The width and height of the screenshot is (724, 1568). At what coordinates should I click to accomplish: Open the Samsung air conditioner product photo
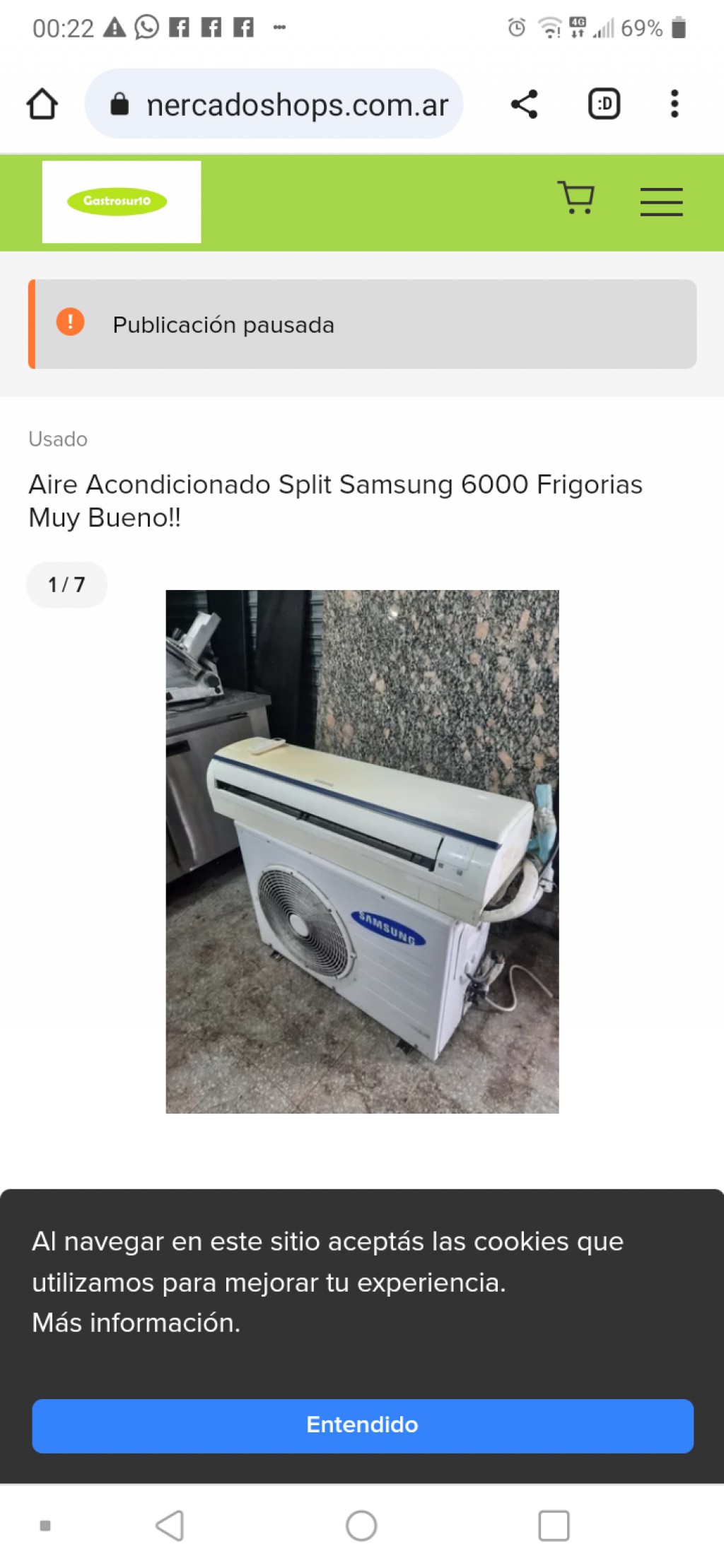click(x=362, y=851)
